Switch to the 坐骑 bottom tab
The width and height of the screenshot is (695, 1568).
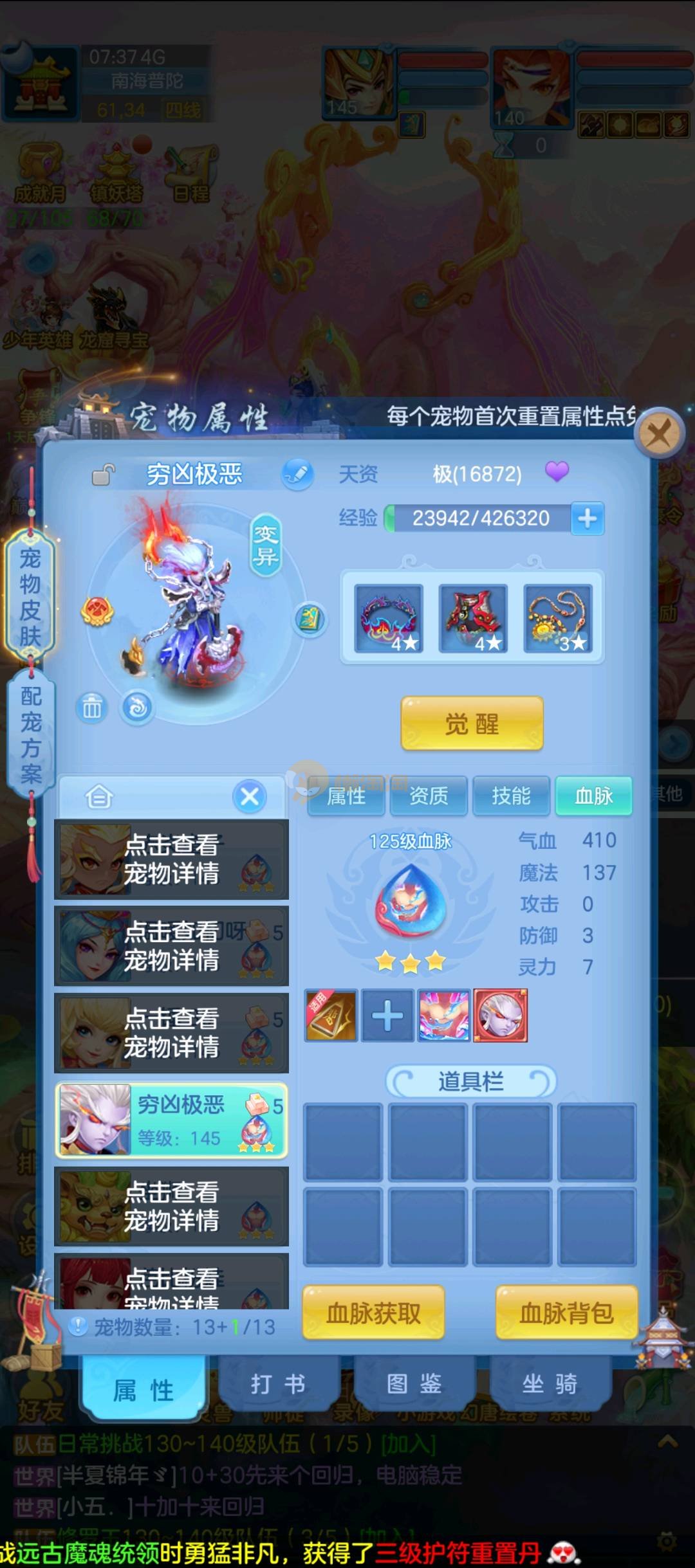(550, 1383)
